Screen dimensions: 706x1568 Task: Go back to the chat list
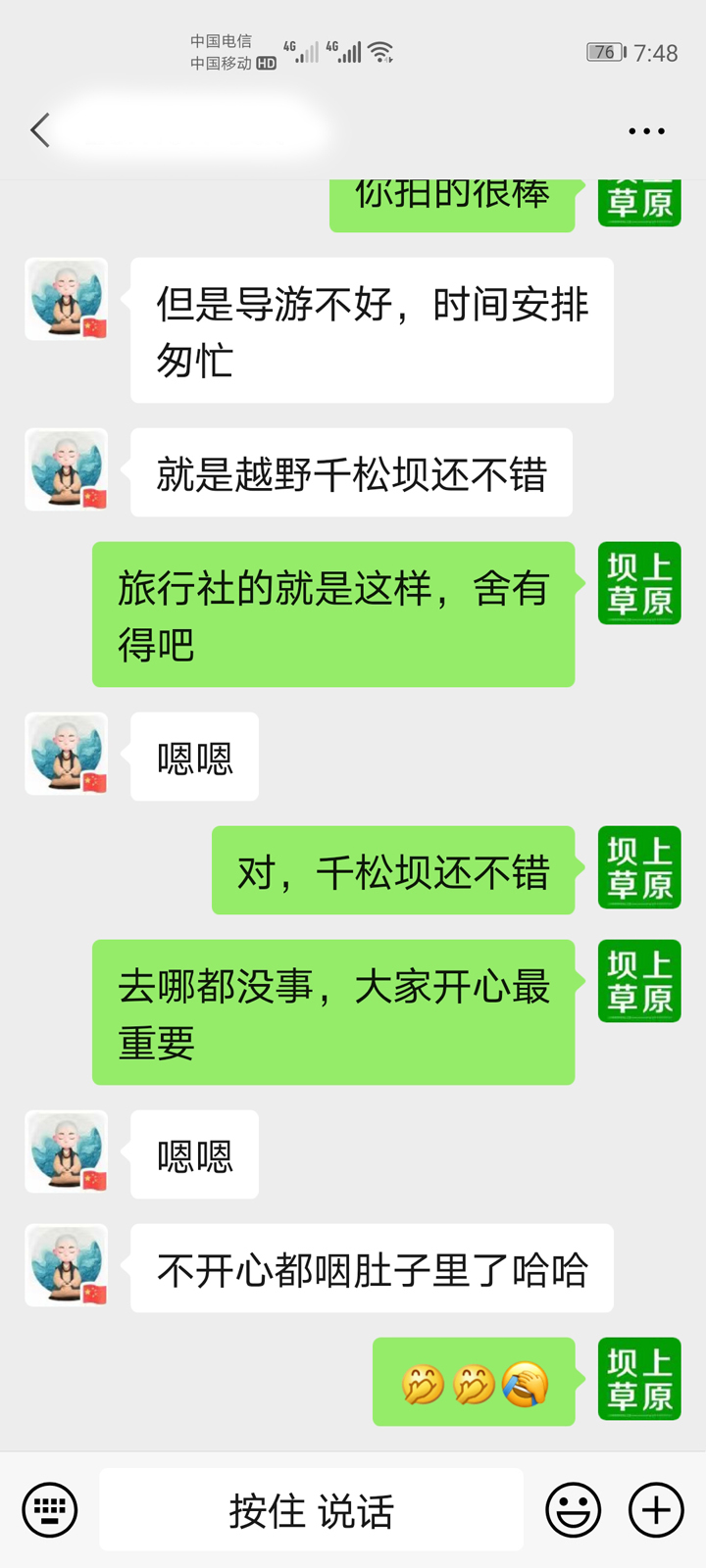click(40, 130)
